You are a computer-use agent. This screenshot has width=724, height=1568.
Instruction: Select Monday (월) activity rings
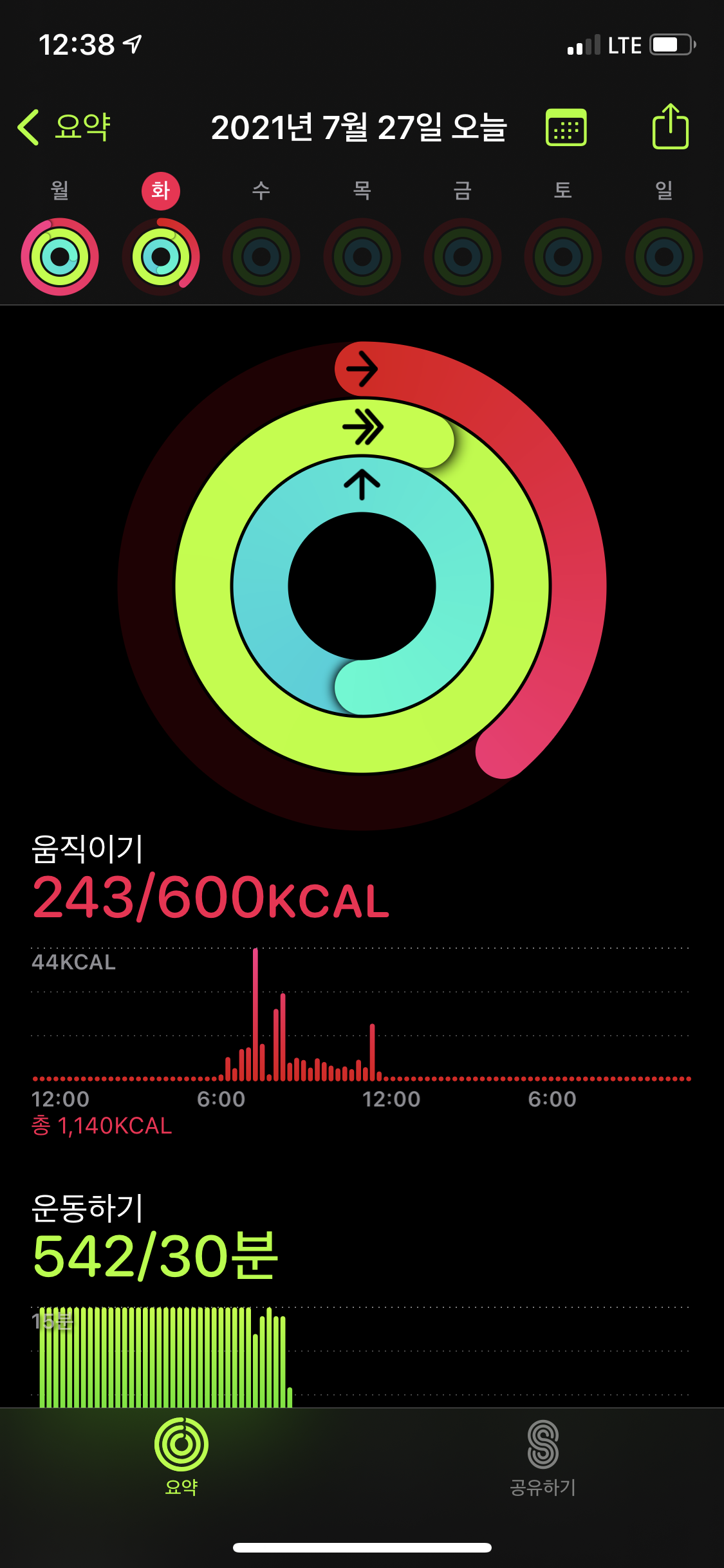tap(60, 256)
